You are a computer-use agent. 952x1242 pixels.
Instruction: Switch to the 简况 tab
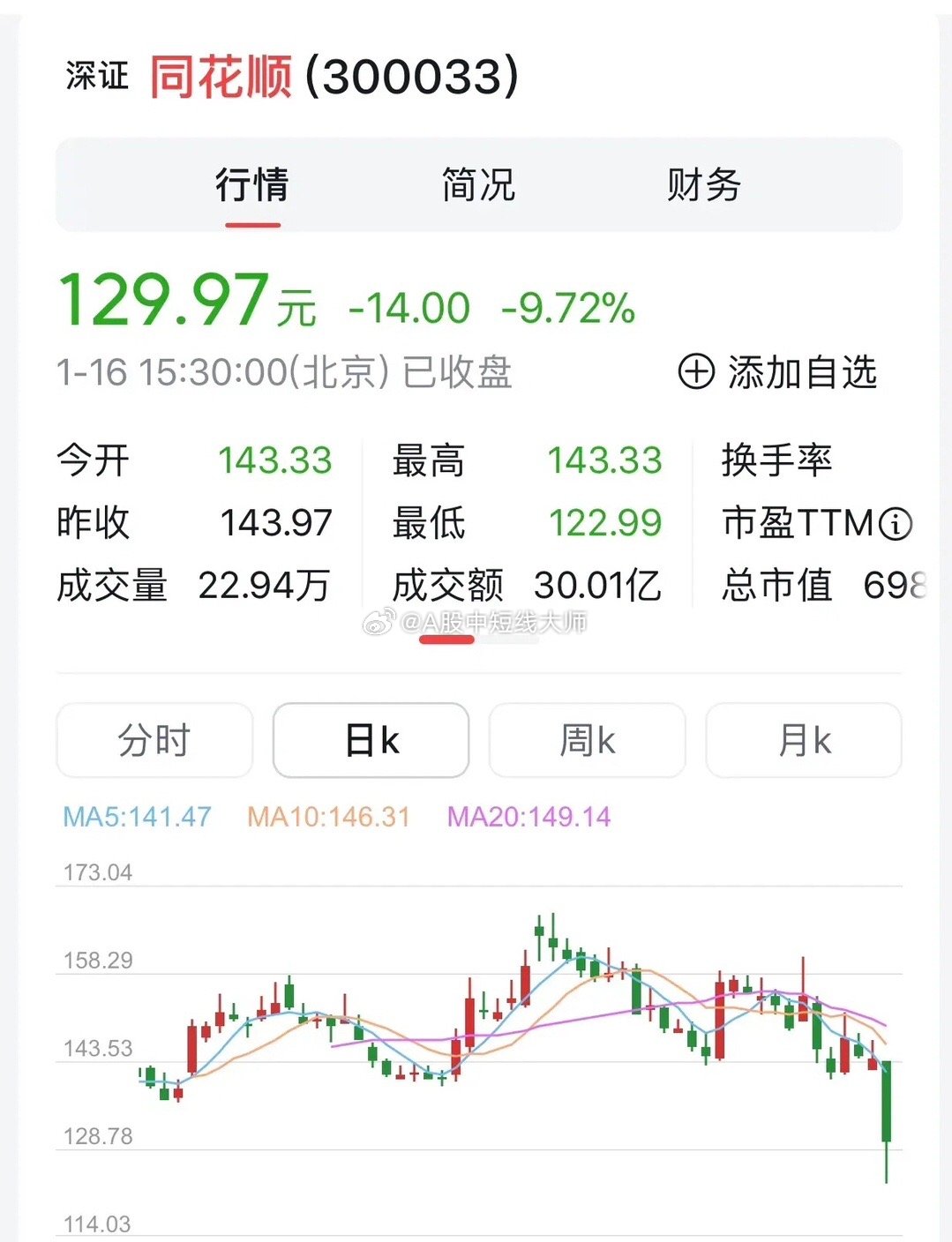pyautogui.click(x=476, y=186)
